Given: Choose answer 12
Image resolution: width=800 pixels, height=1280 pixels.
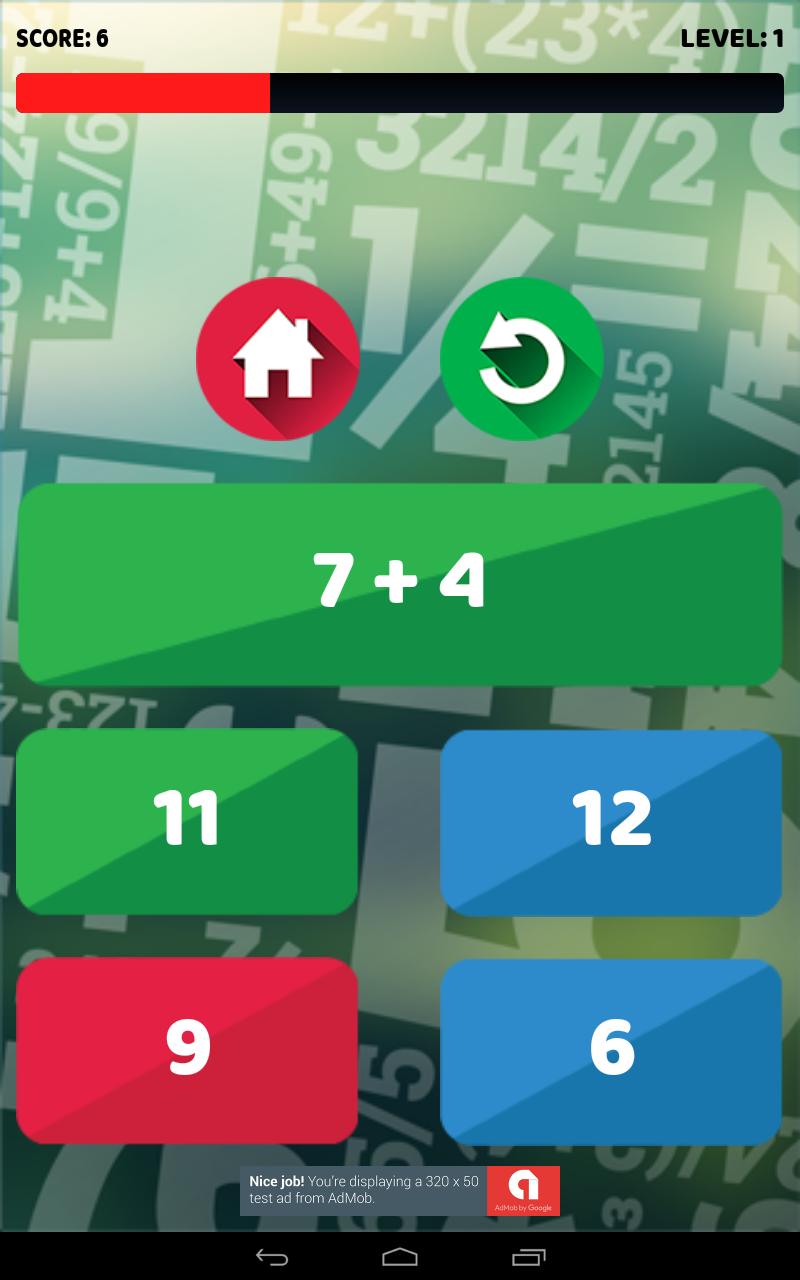Looking at the screenshot, I should point(611,821).
